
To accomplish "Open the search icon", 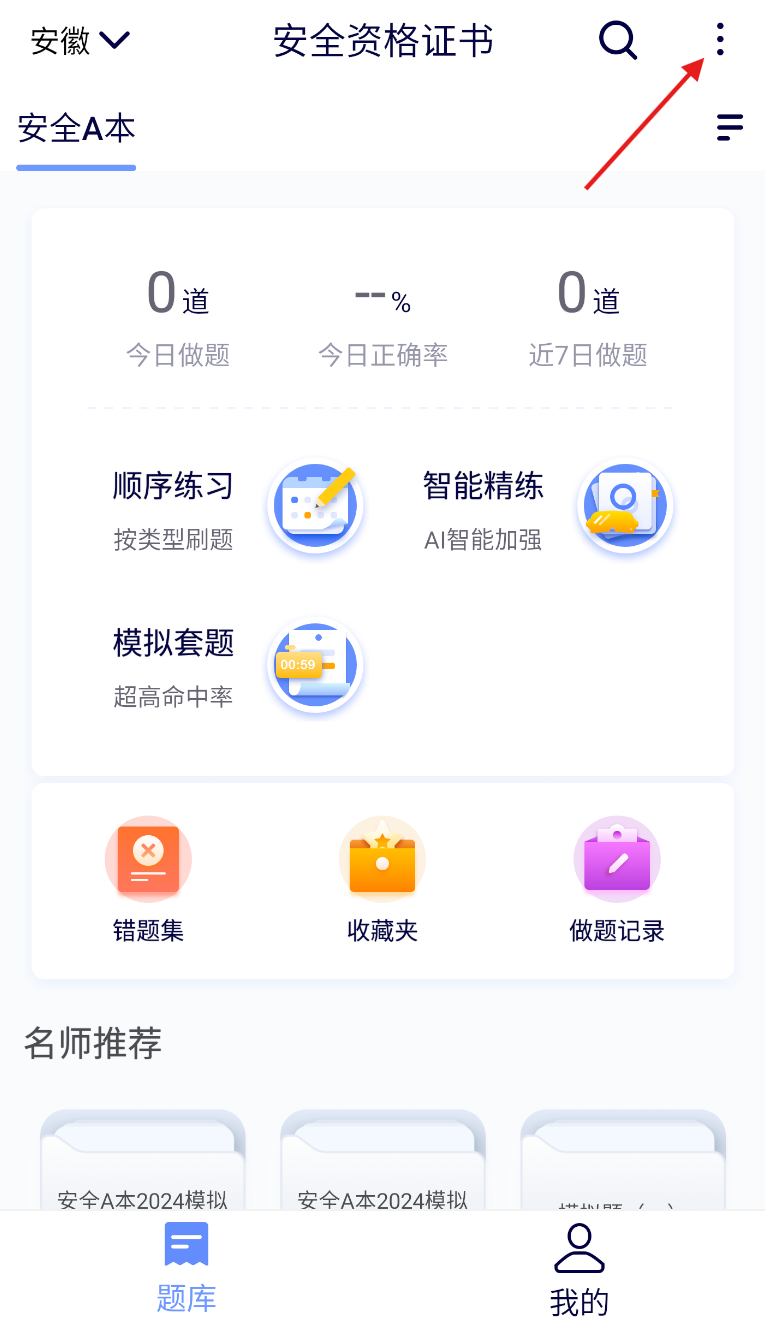I will coord(618,41).
